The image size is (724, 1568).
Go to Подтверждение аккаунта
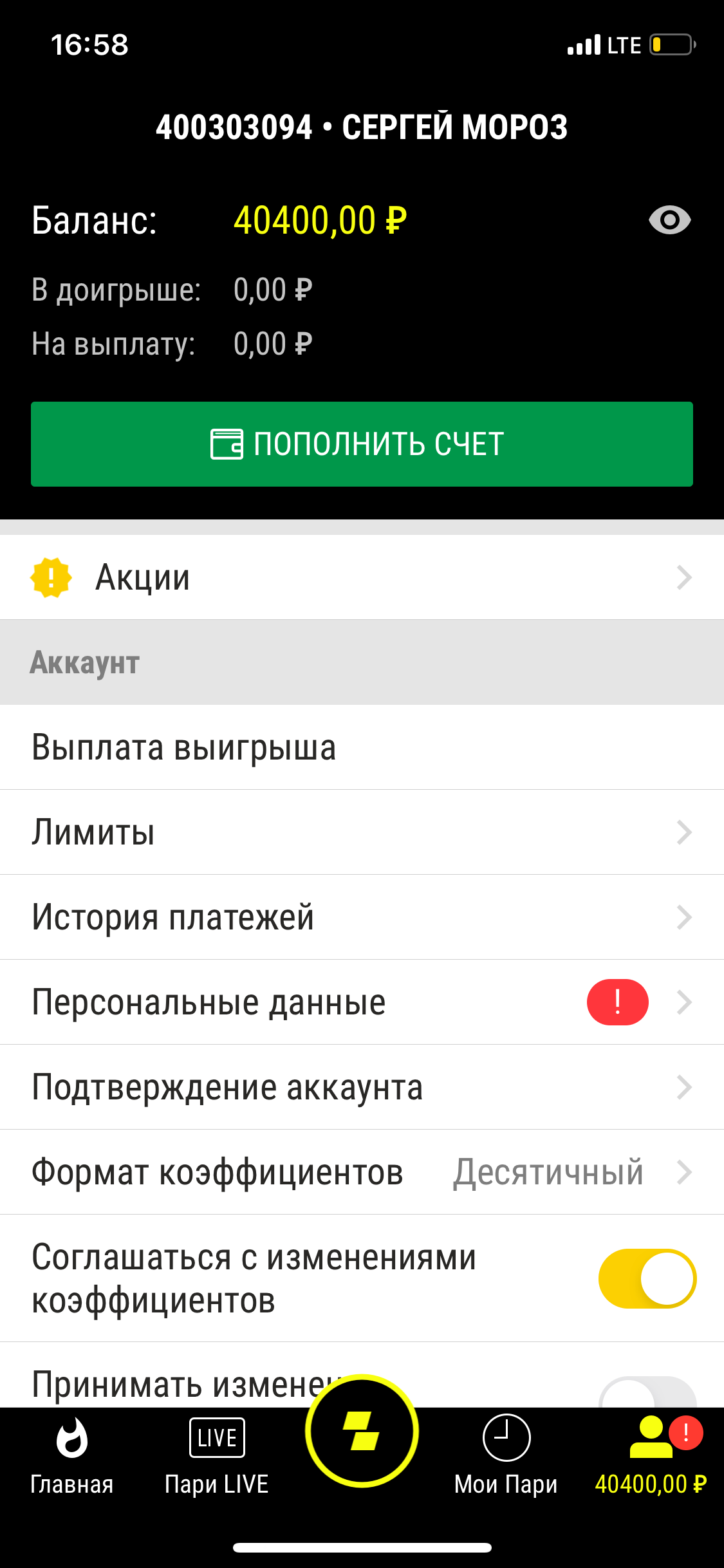[x=362, y=1087]
